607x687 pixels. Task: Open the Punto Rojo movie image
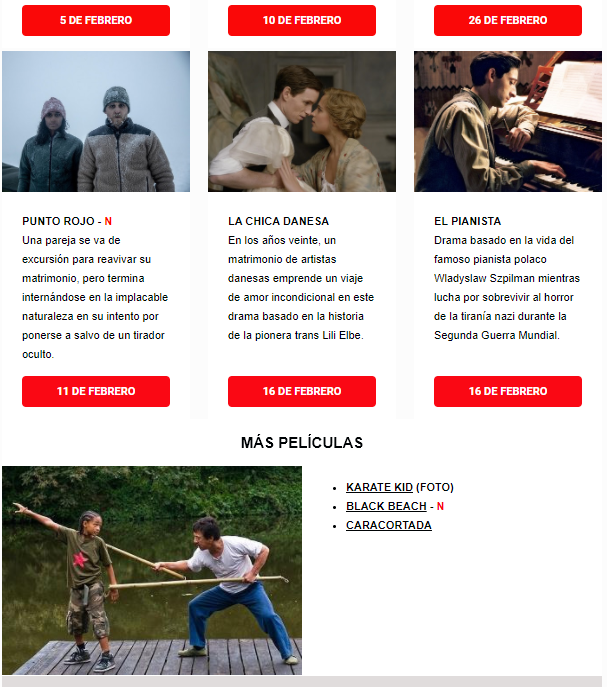(x=96, y=121)
